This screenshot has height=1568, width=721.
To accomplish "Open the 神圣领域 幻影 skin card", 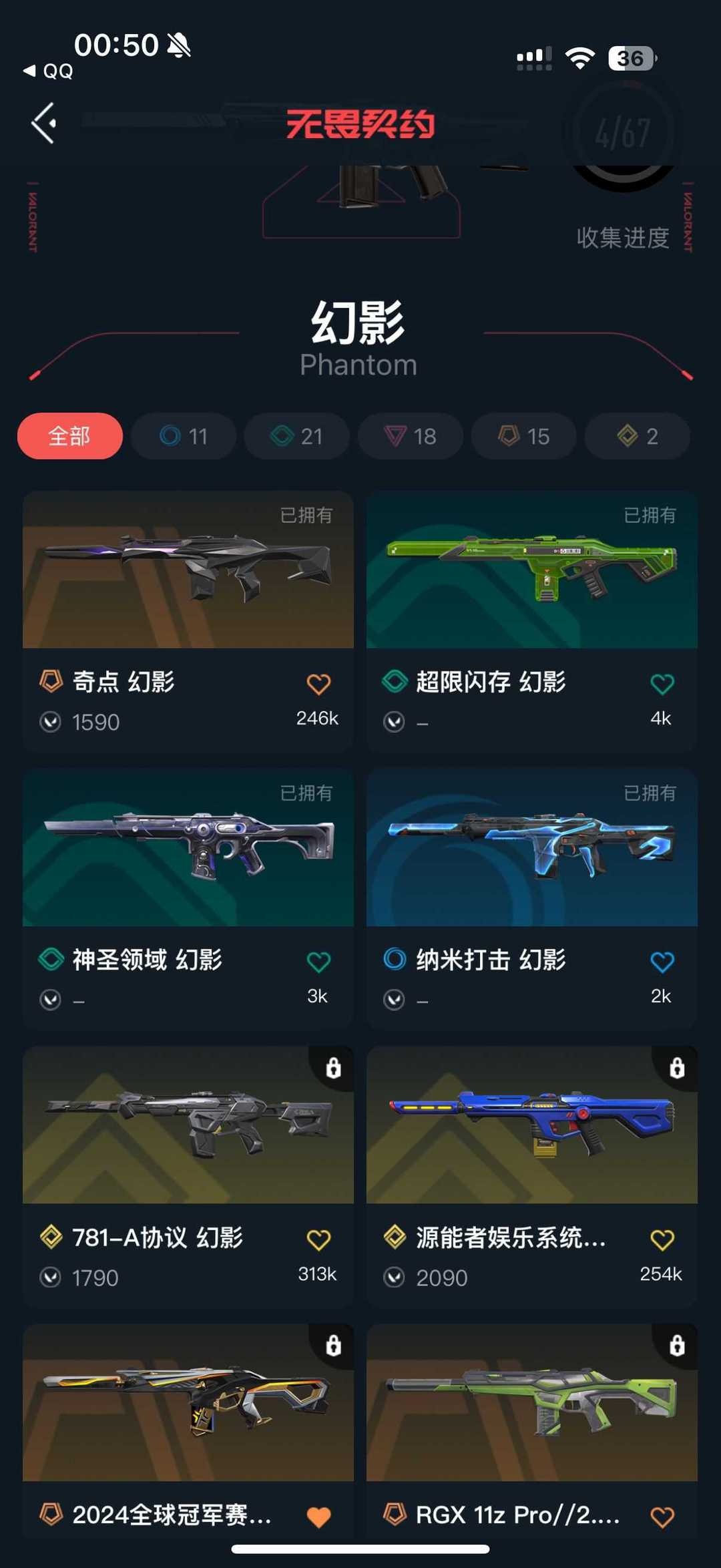I will point(188,900).
